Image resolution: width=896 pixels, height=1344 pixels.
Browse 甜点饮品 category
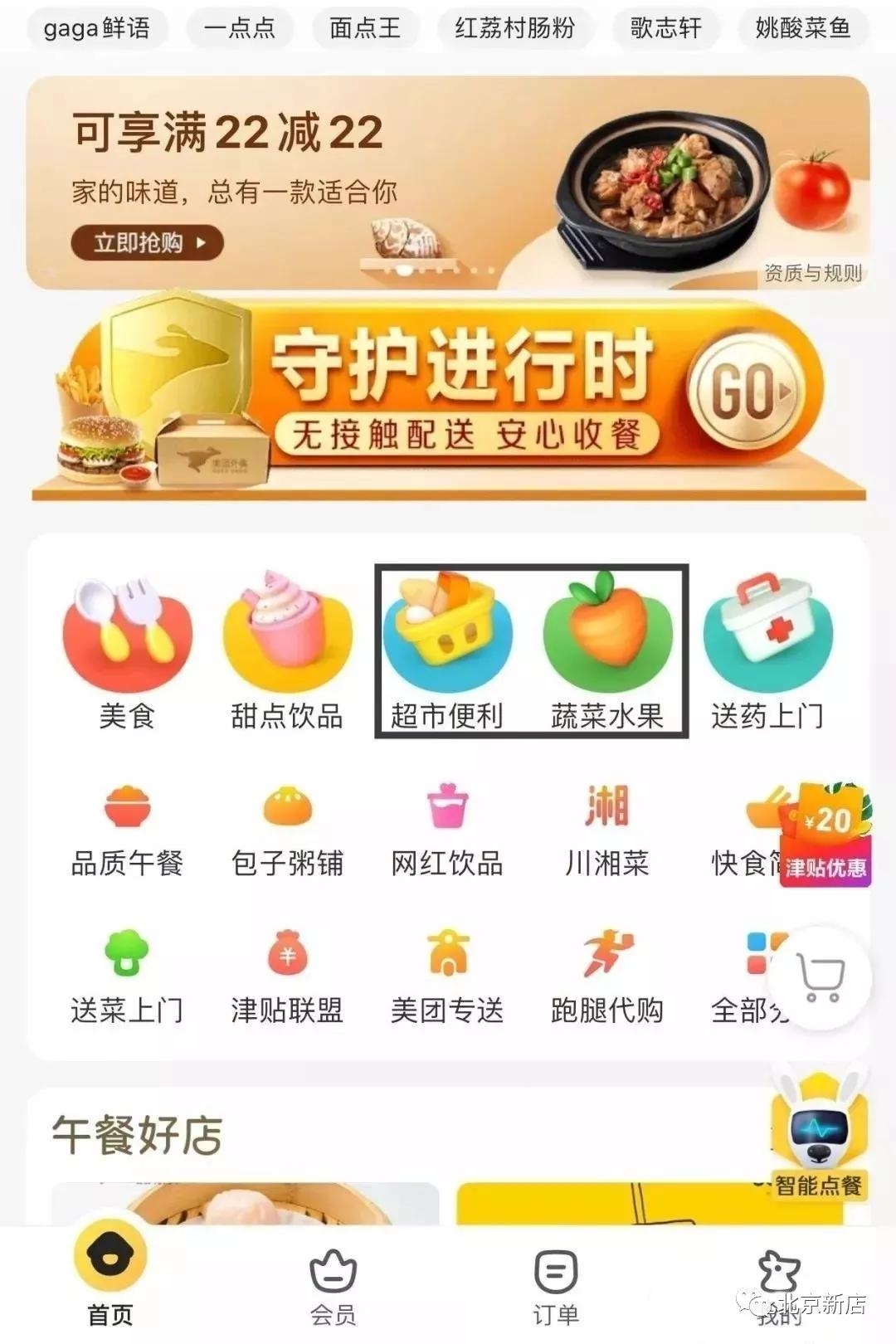point(287,654)
